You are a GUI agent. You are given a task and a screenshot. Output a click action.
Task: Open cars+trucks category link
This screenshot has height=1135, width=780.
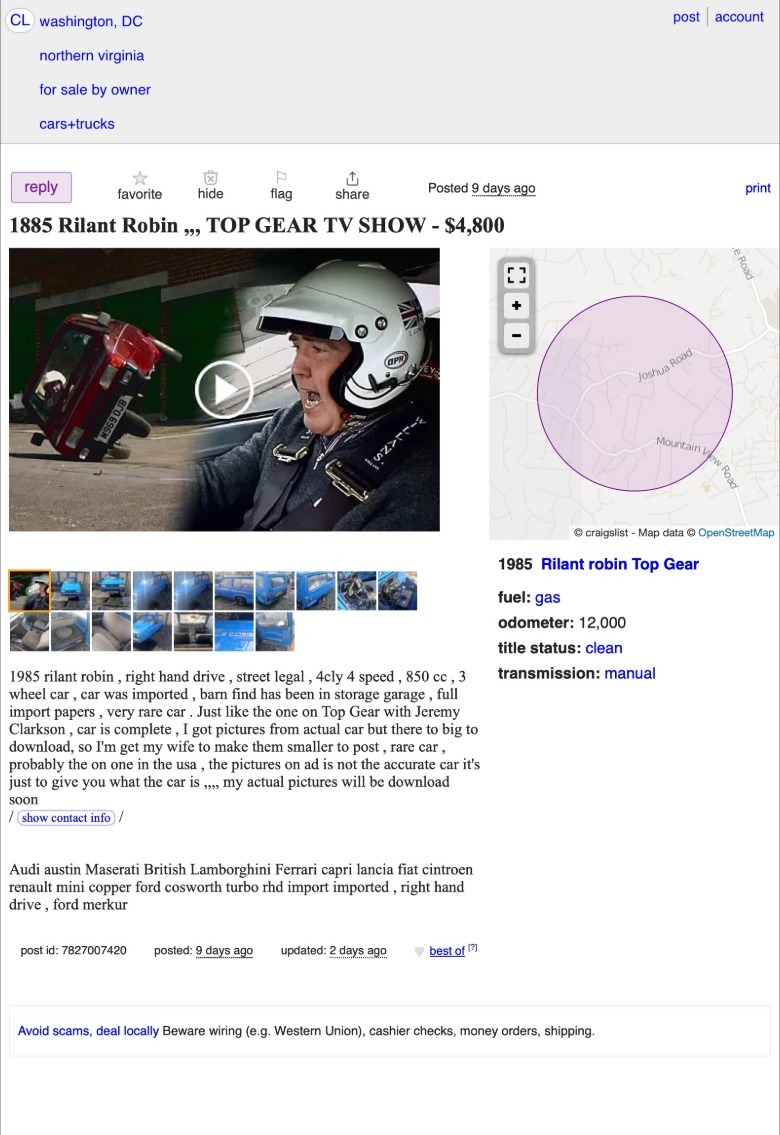coord(77,123)
